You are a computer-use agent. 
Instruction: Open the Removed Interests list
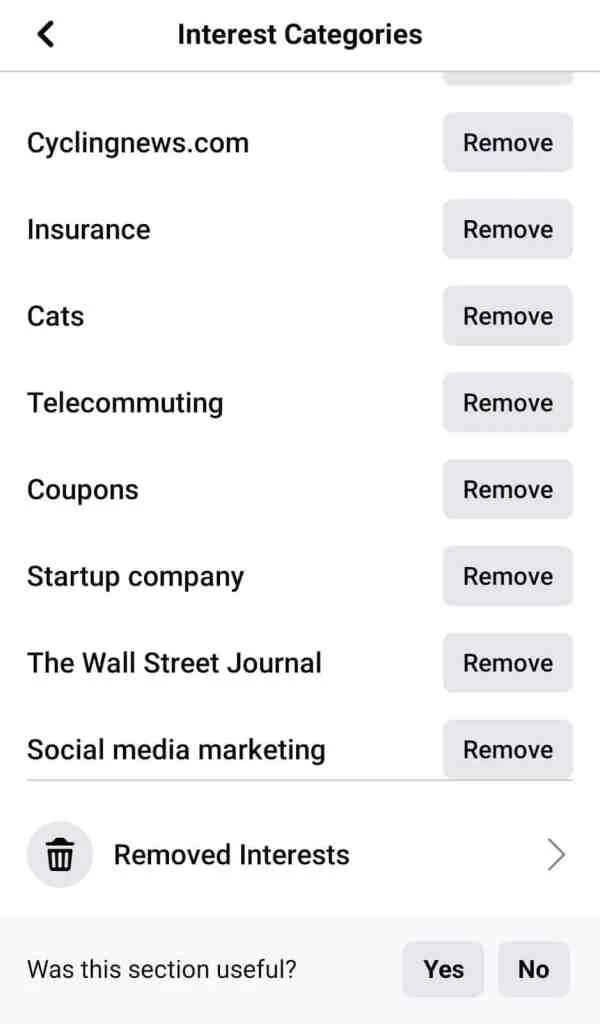(x=298, y=855)
